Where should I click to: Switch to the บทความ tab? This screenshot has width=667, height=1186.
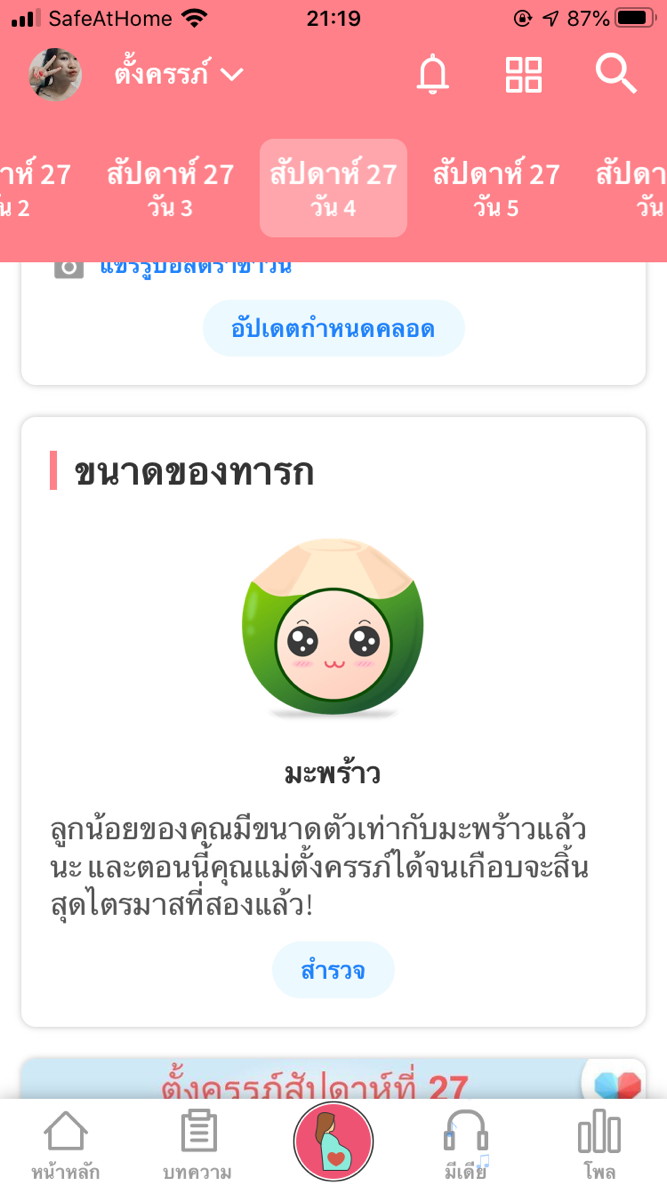point(197,1145)
